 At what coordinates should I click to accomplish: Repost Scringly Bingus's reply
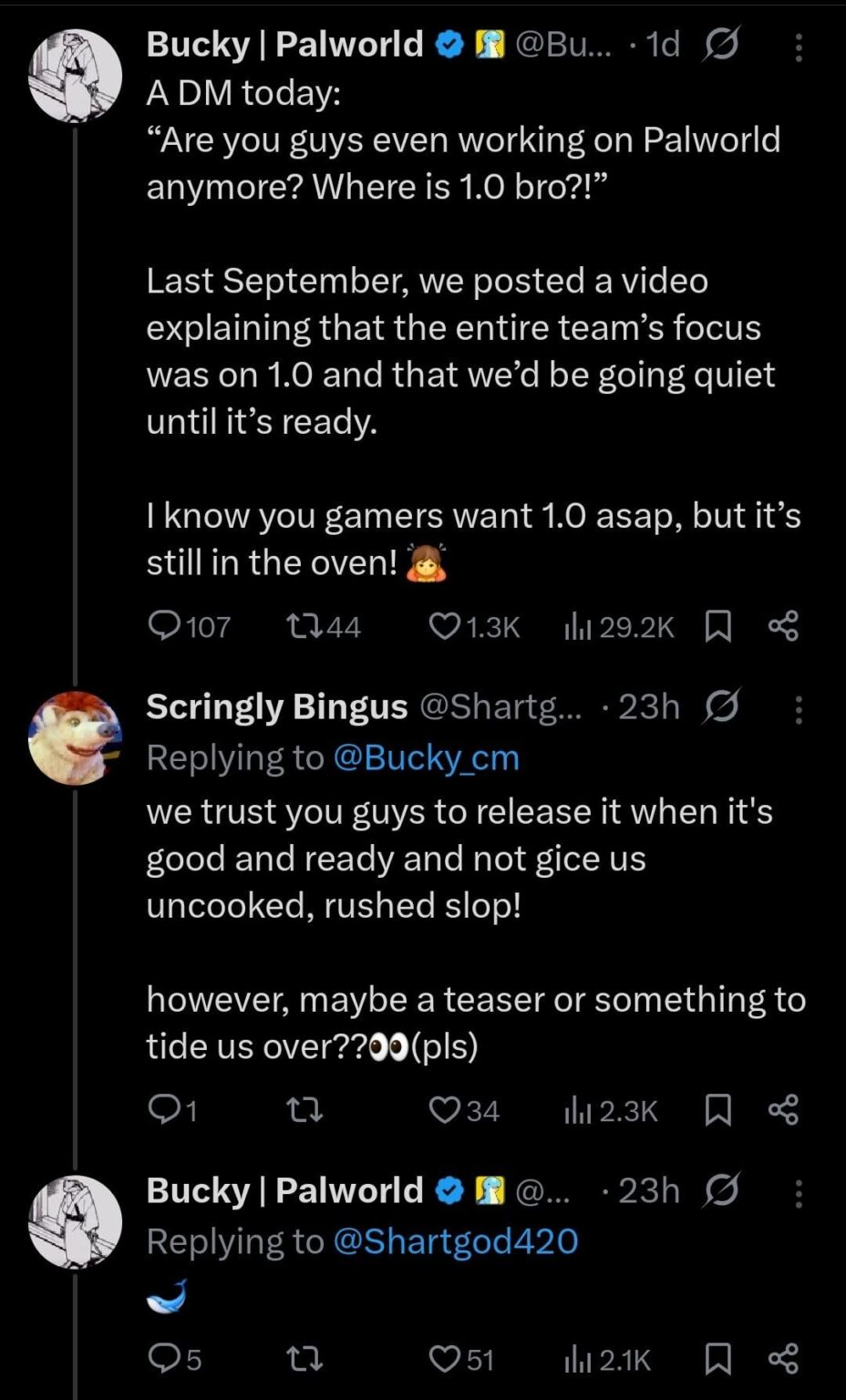tap(304, 1109)
